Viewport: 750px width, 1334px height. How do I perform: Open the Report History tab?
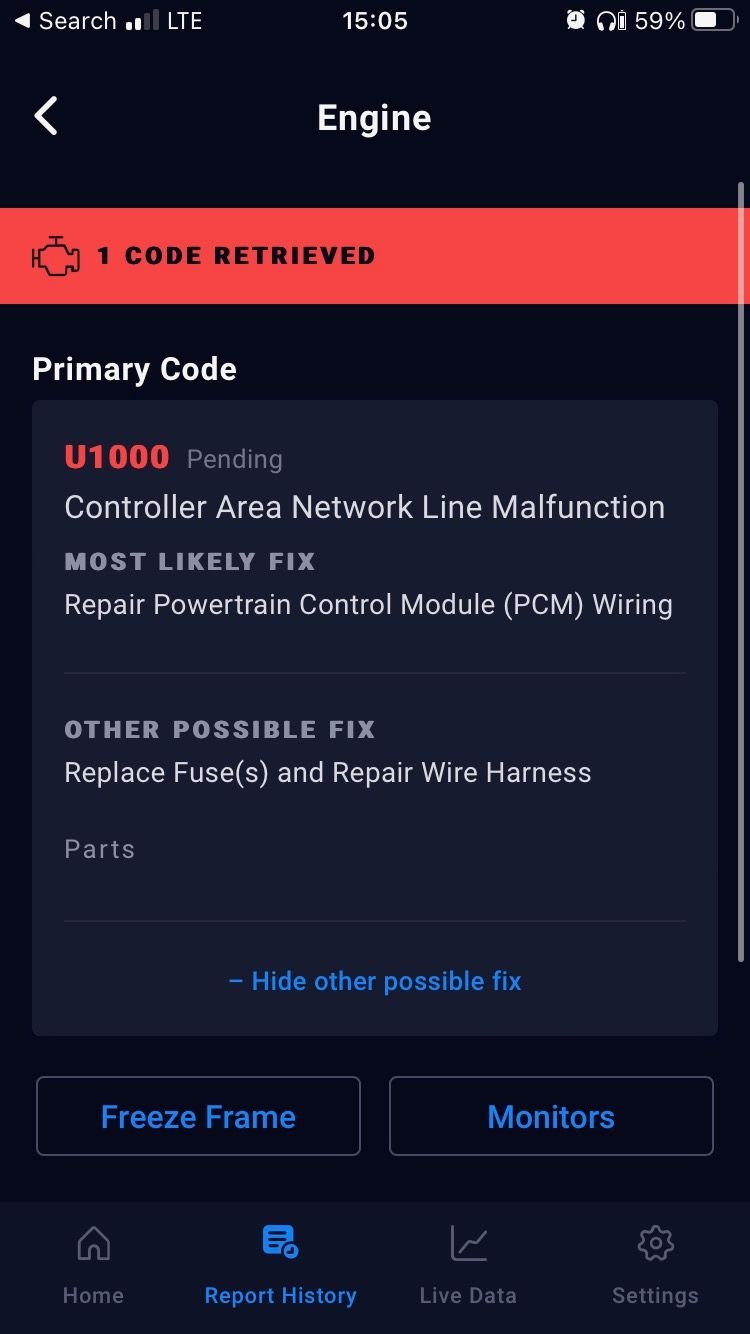click(280, 1265)
